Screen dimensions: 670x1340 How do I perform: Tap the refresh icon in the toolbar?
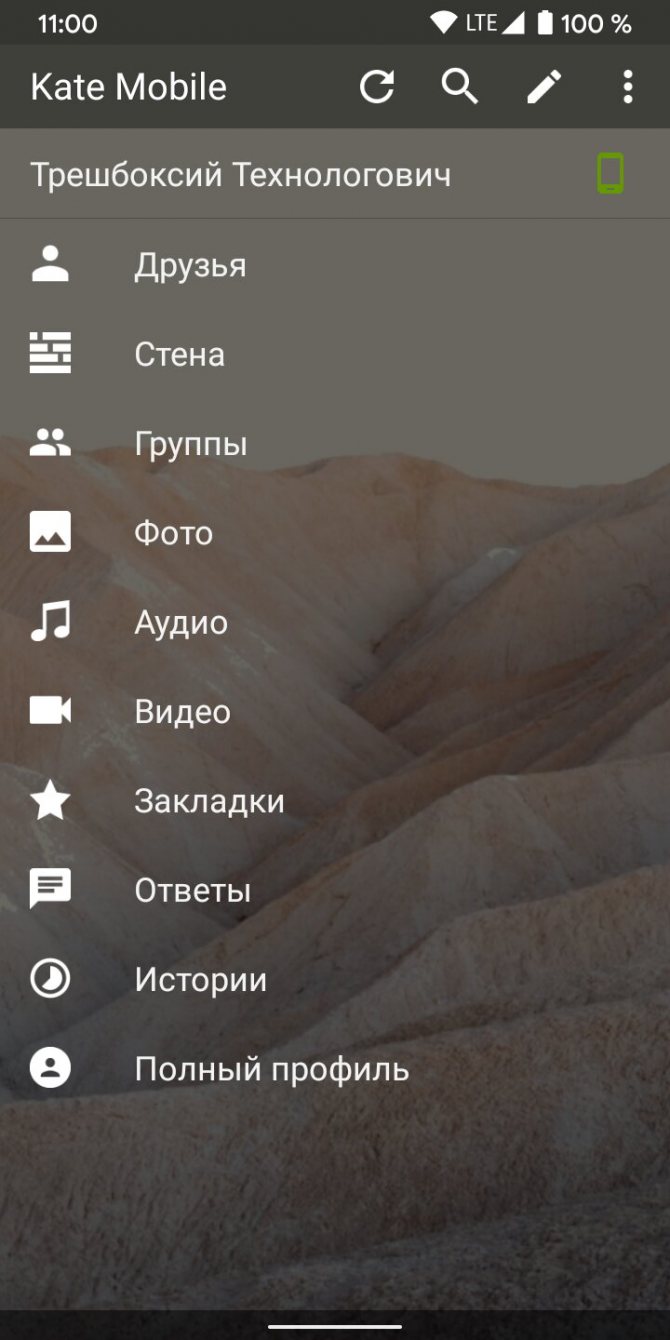coord(377,87)
